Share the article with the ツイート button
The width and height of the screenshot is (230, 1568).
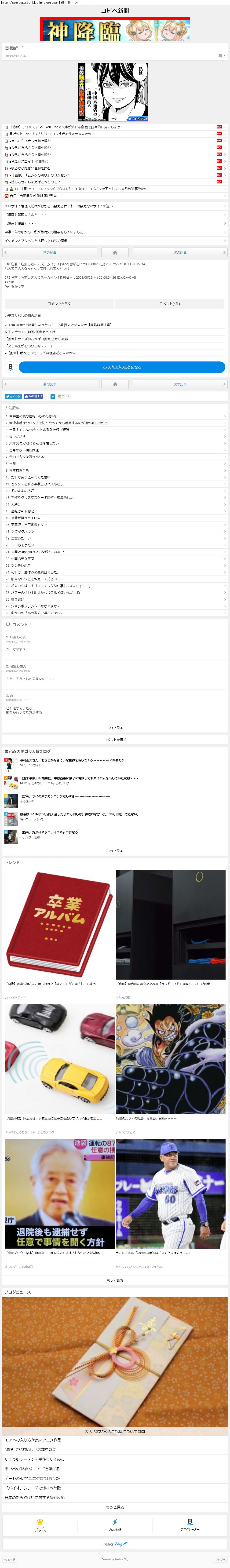pyautogui.click(x=13, y=396)
